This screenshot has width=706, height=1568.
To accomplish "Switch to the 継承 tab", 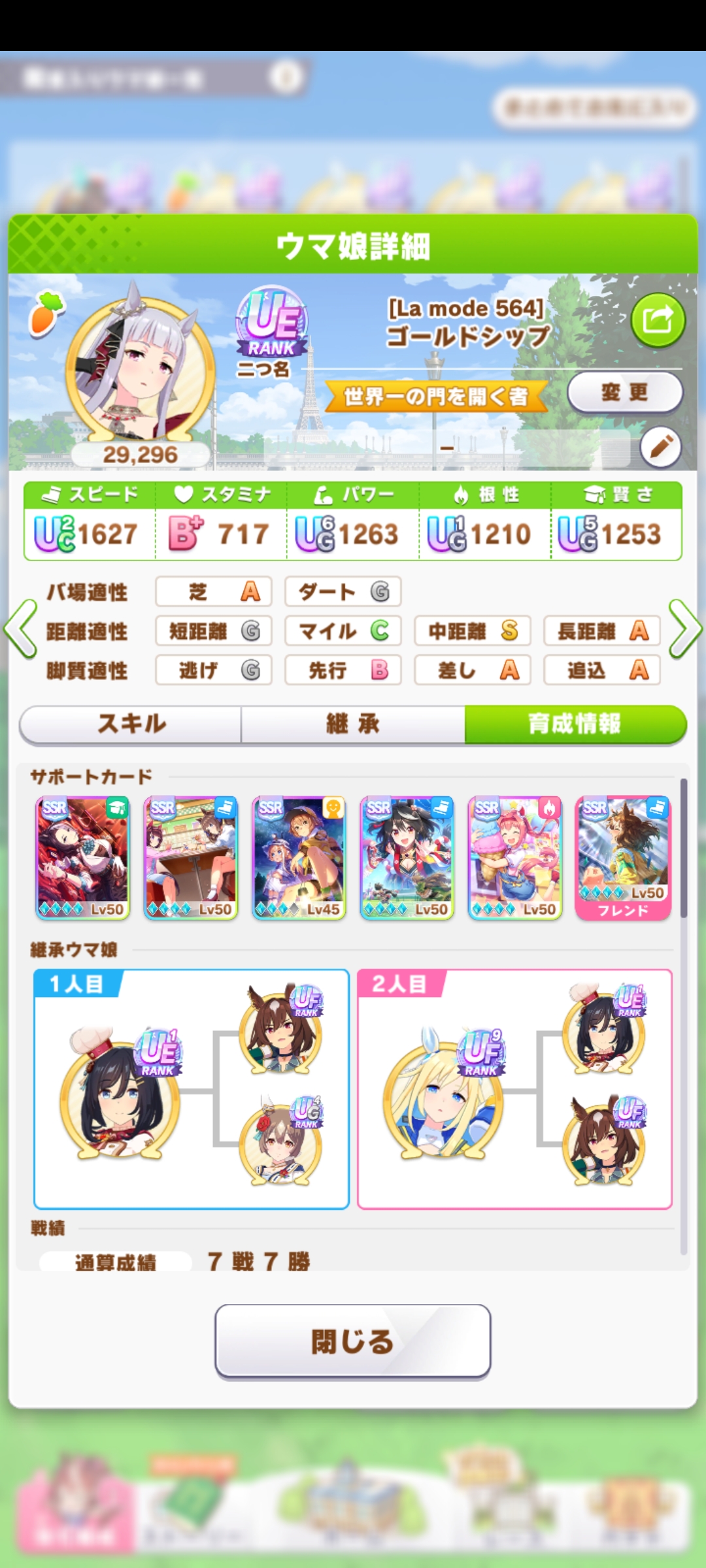I will click(353, 724).
